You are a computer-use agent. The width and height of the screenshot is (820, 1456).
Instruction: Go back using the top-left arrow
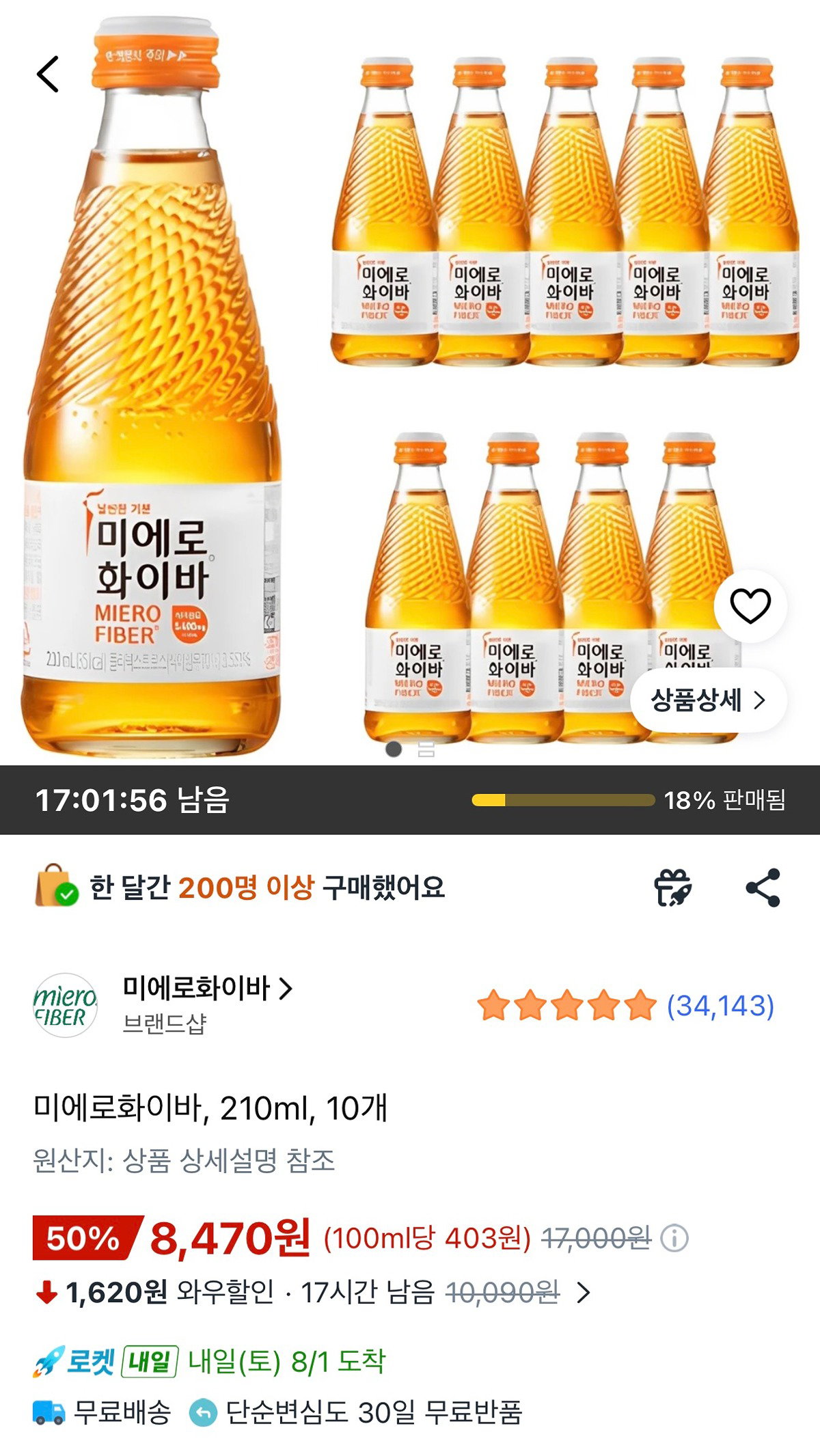(48, 74)
